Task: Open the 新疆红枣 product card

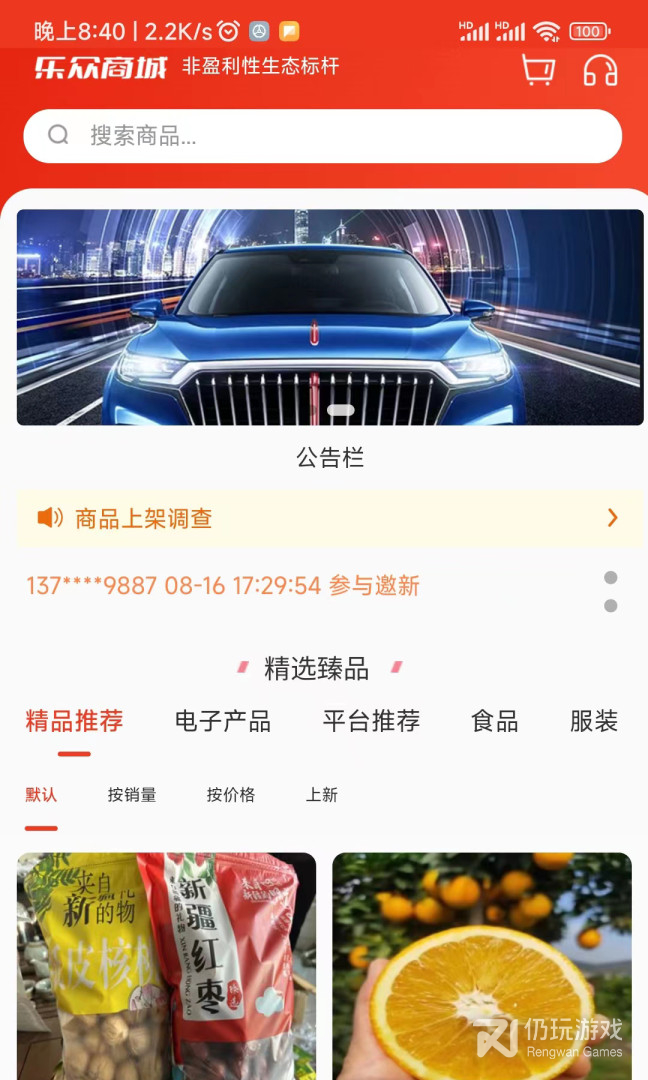Action: [x=166, y=966]
